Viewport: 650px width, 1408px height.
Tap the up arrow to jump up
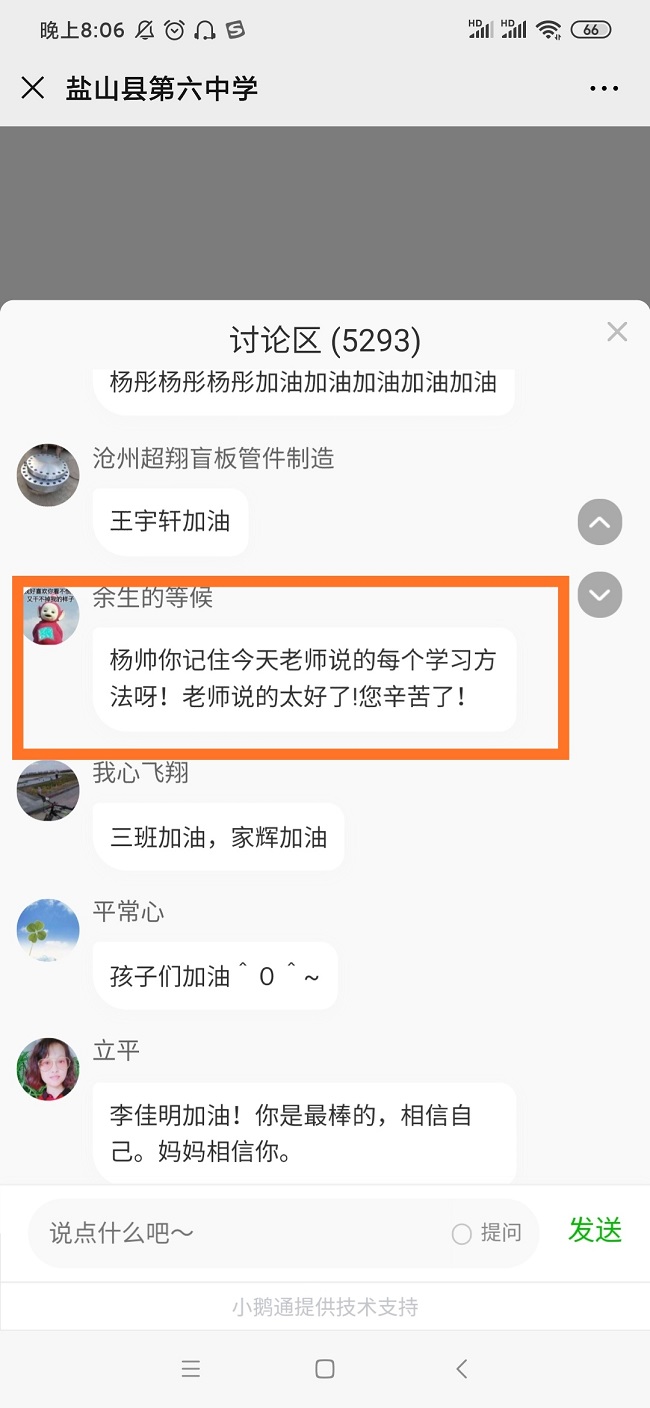[600, 522]
